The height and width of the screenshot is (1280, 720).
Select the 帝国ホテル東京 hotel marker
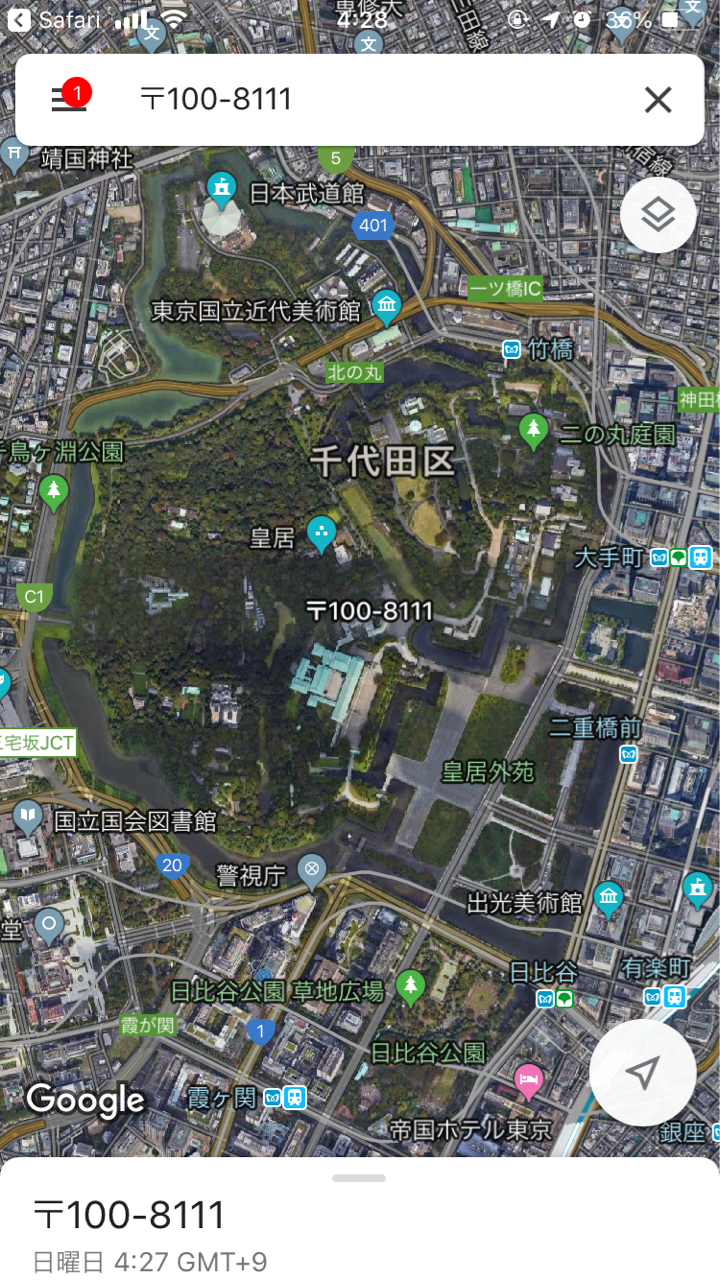pyautogui.click(x=529, y=1079)
